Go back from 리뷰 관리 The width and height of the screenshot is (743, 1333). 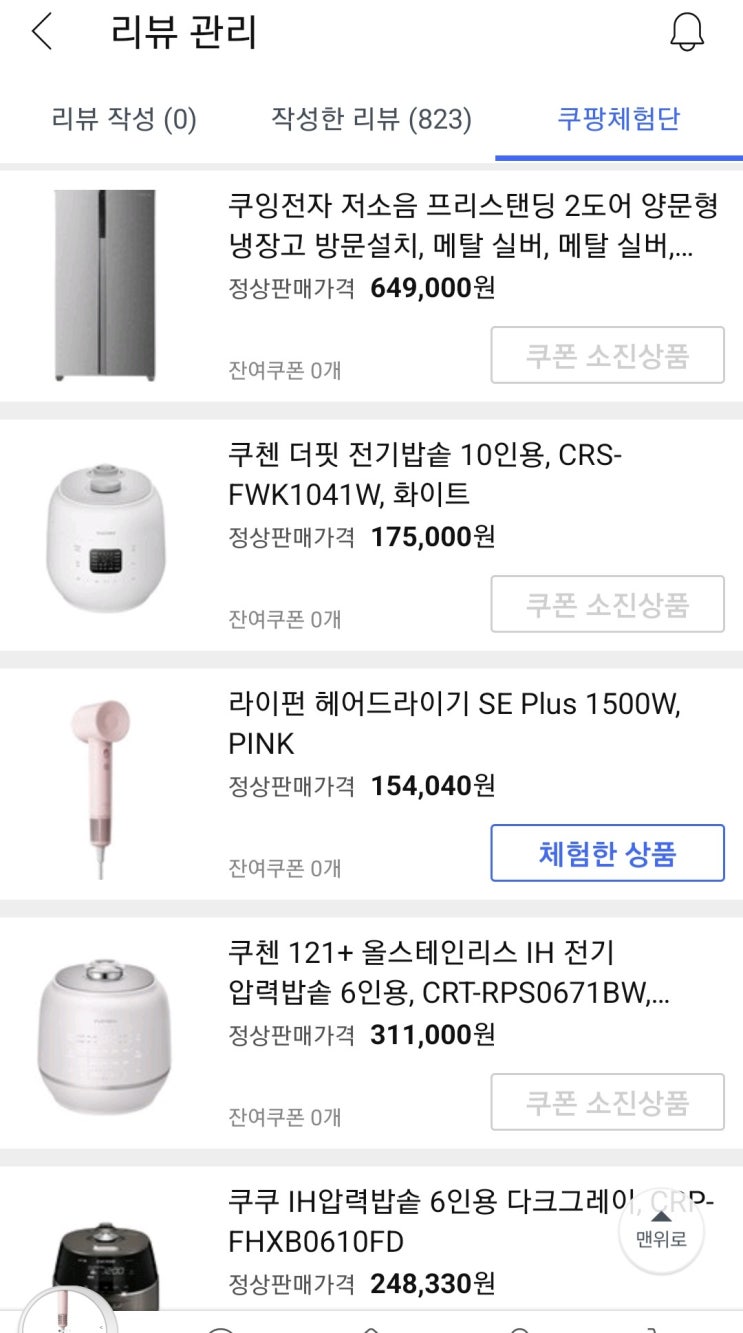[x=42, y=32]
